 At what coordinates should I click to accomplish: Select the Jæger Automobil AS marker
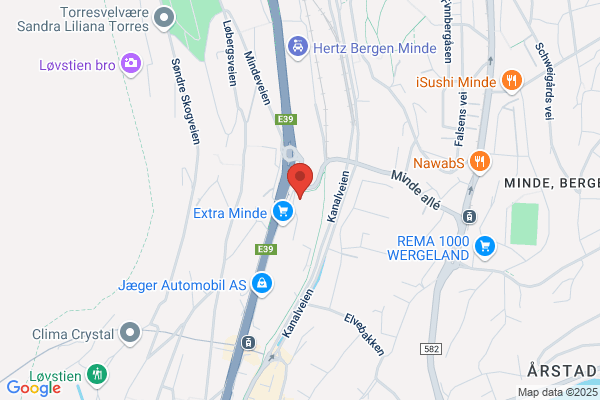pos(262,284)
